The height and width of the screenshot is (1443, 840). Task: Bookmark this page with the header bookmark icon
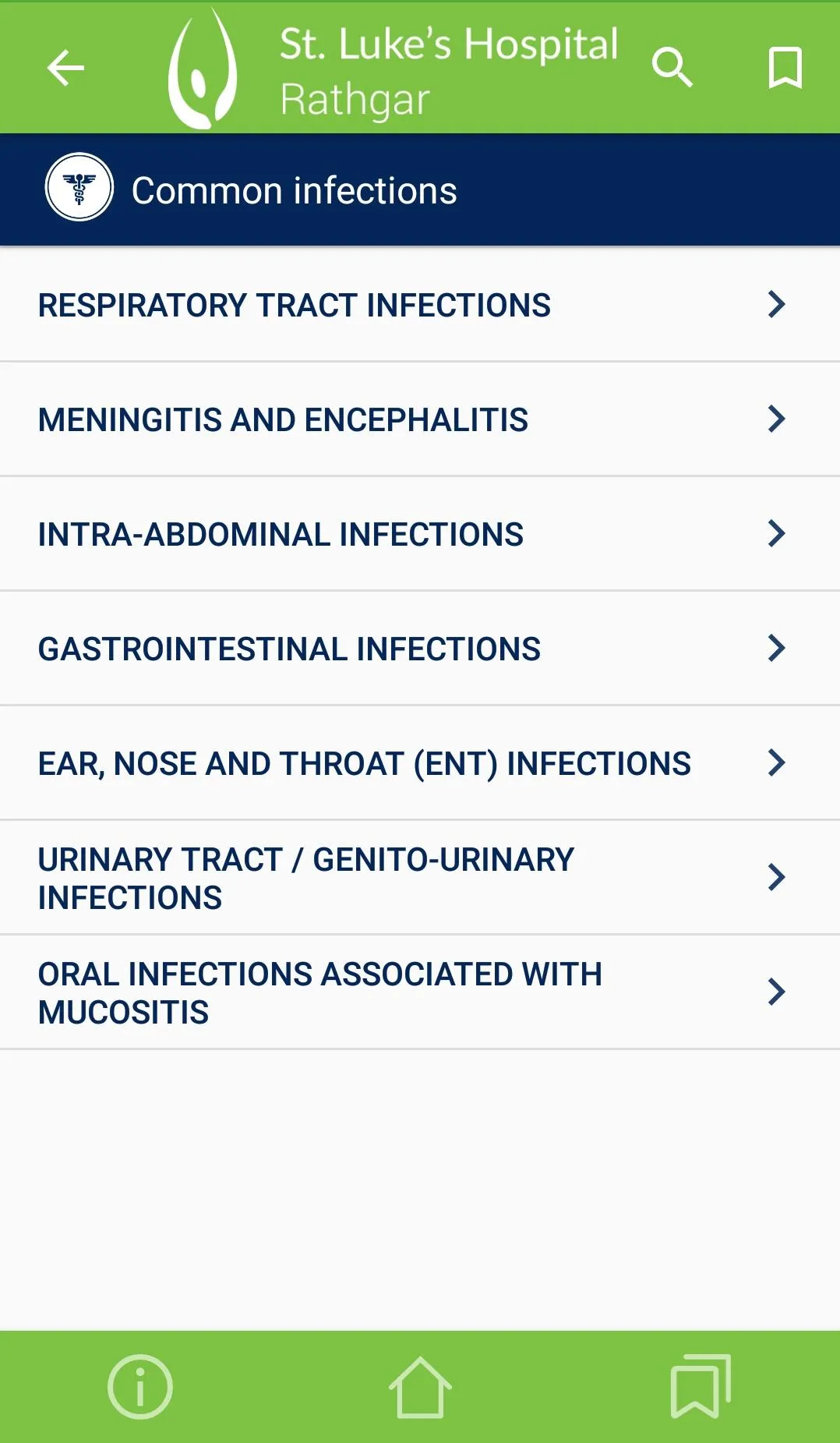785,68
